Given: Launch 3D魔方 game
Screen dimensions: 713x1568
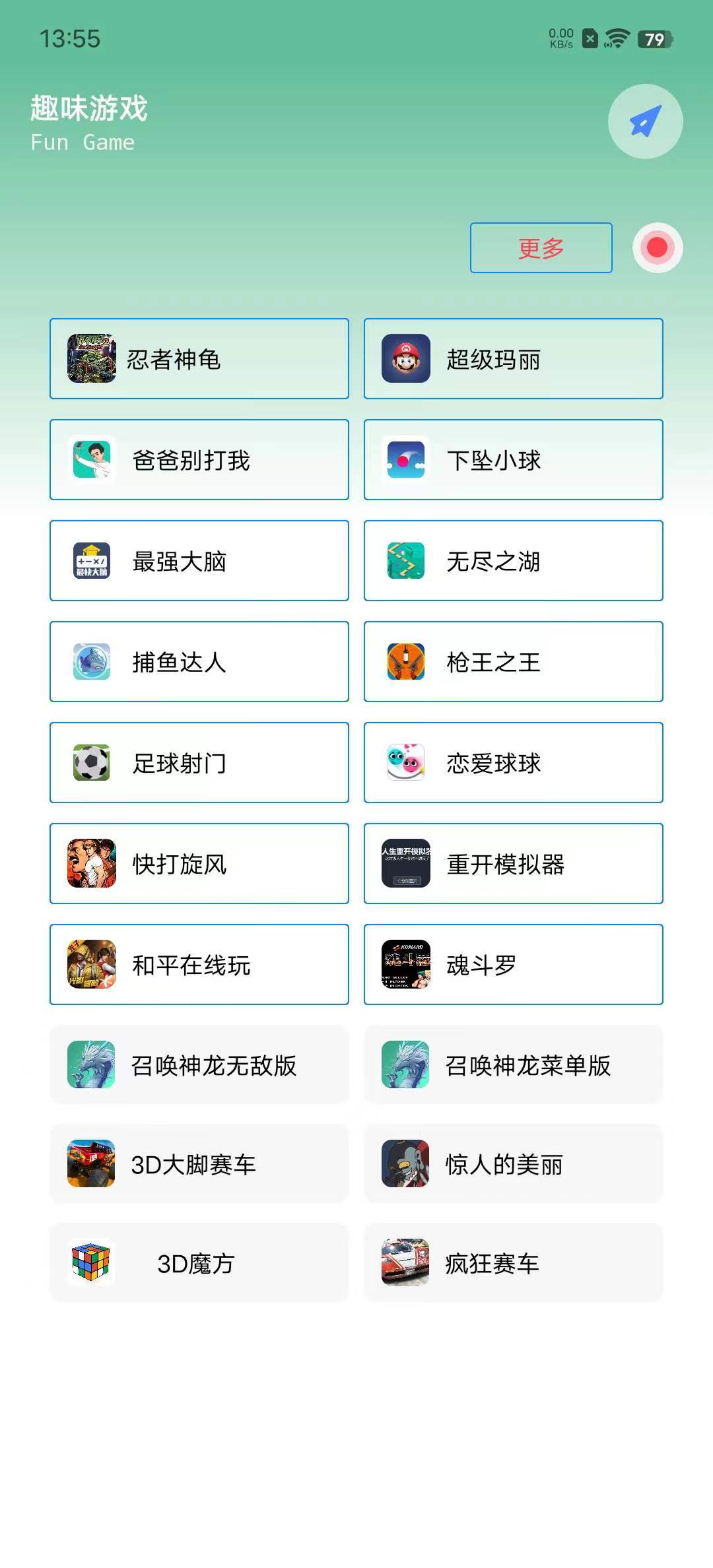Looking at the screenshot, I should pos(199,1262).
